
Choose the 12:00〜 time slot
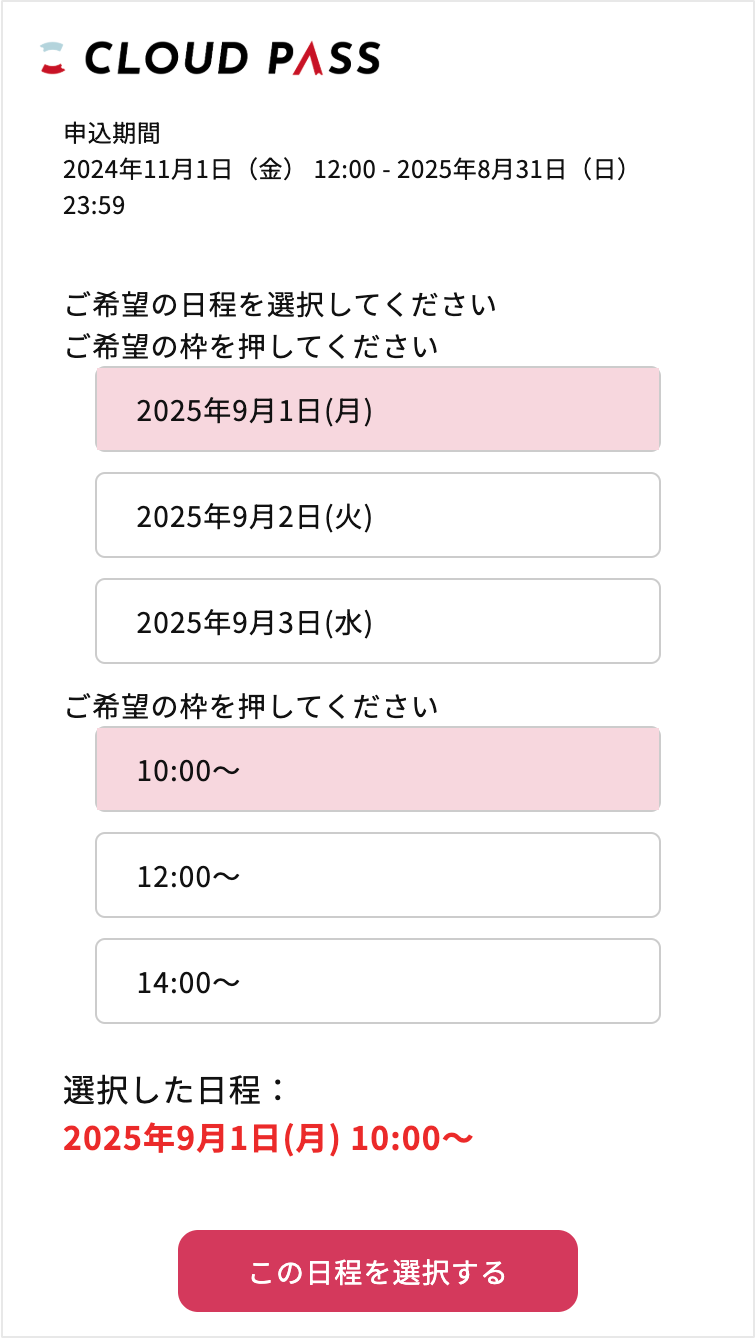pos(378,875)
